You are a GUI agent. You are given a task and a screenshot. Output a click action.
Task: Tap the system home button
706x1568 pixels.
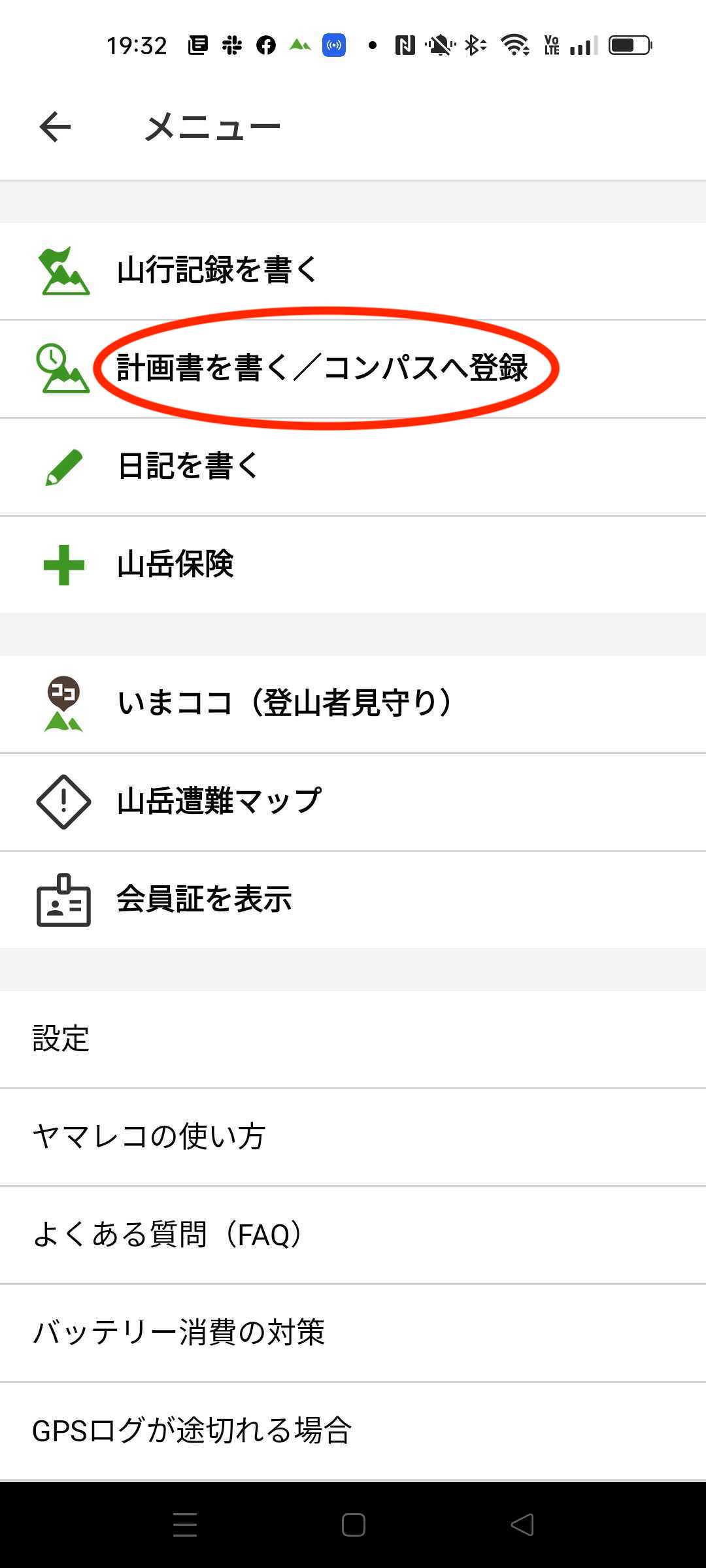pos(353,1525)
